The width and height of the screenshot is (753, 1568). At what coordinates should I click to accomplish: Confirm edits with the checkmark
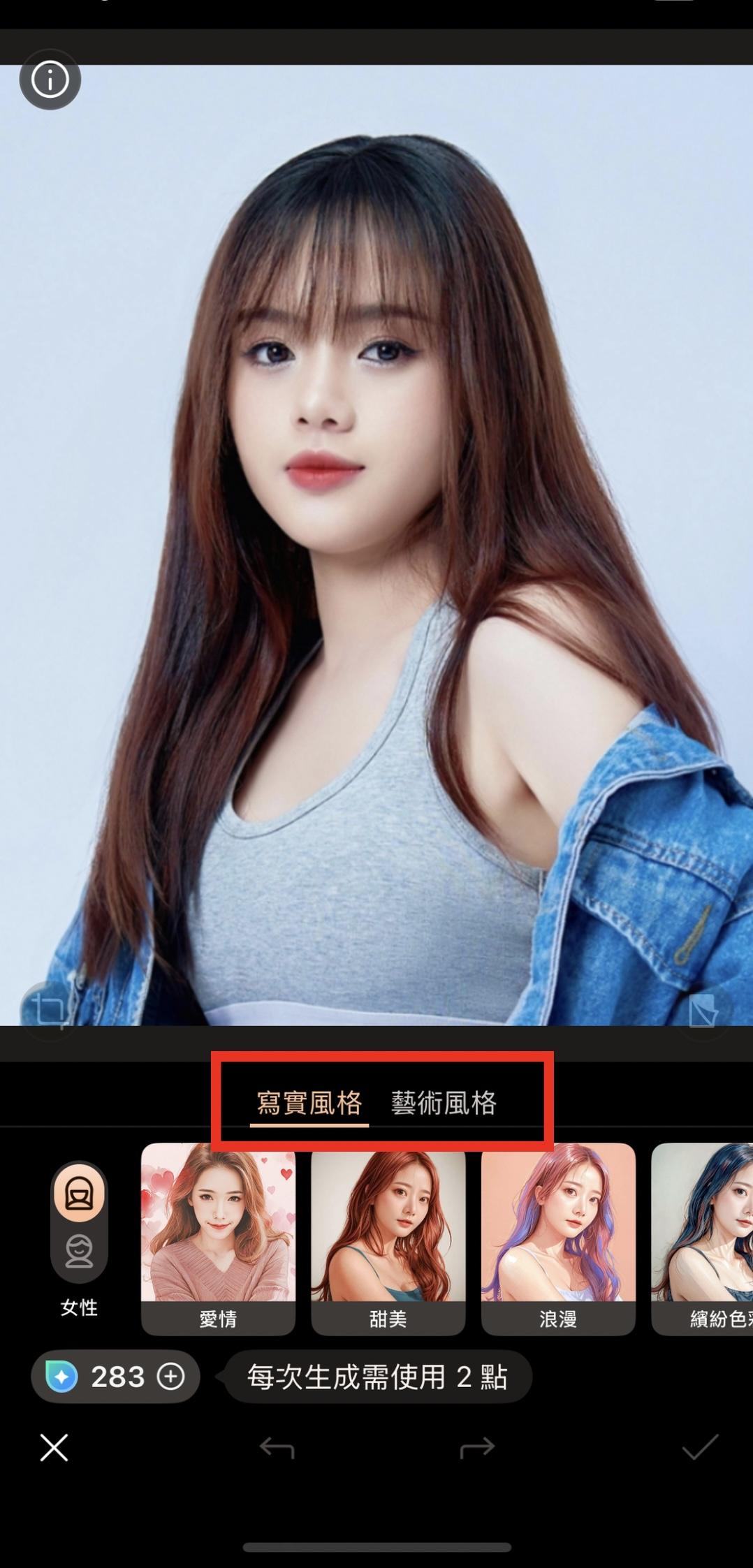[x=700, y=1448]
